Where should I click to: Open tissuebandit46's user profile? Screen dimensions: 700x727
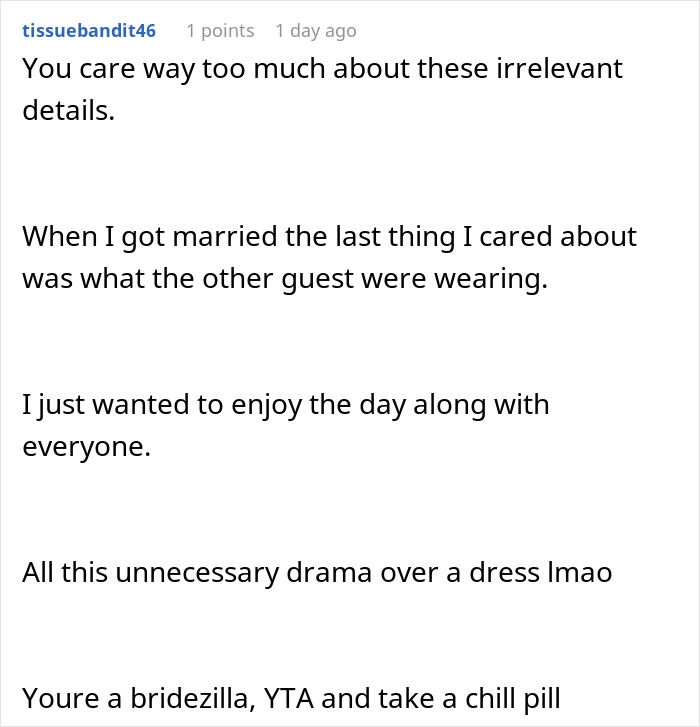[89, 31]
